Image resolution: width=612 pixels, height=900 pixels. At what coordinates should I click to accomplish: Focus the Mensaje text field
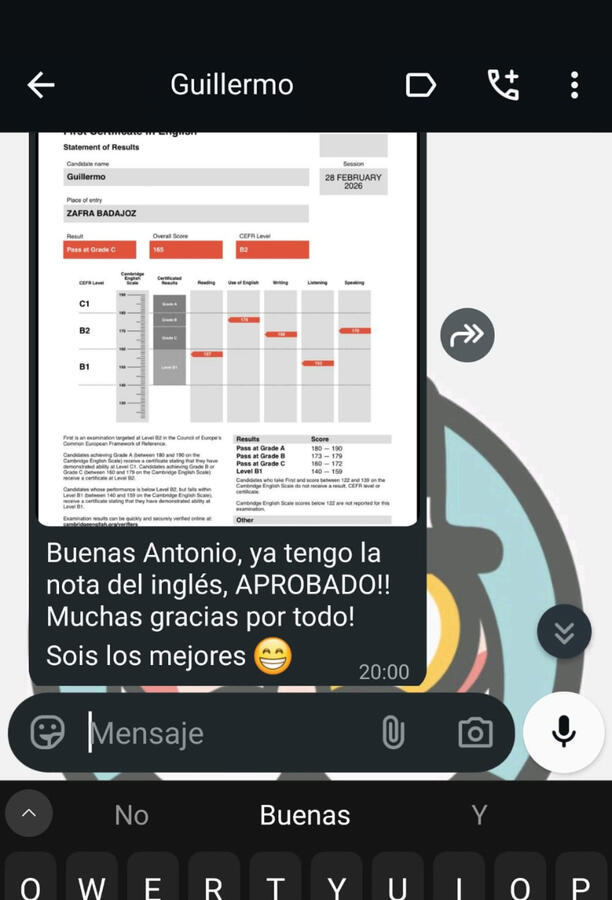pyautogui.click(x=220, y=733)
